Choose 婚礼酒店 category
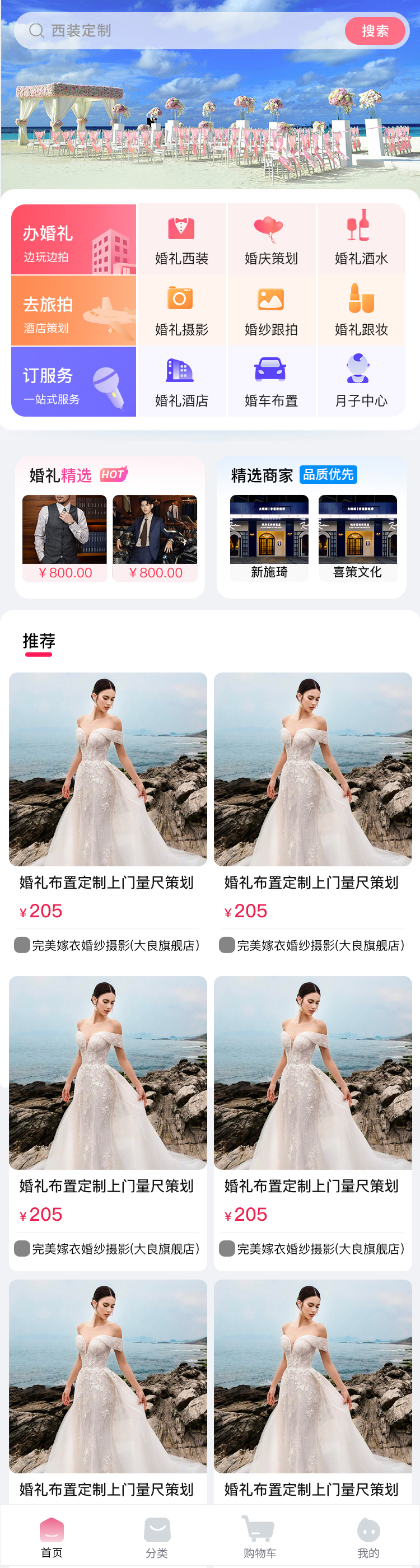Image resolution: width=420 pixels, height=1568 pixels. (x=181, y=382)
